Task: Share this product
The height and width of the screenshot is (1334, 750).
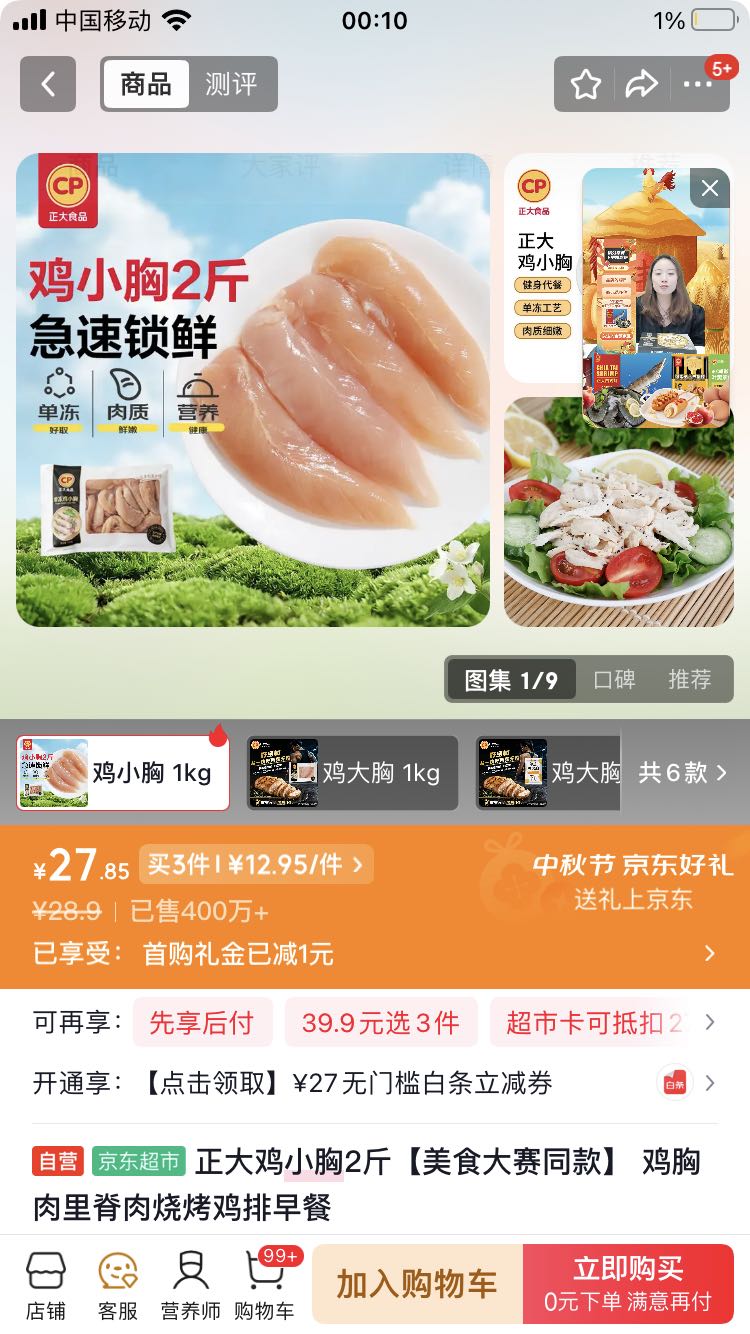Action: tap(641, 85)
